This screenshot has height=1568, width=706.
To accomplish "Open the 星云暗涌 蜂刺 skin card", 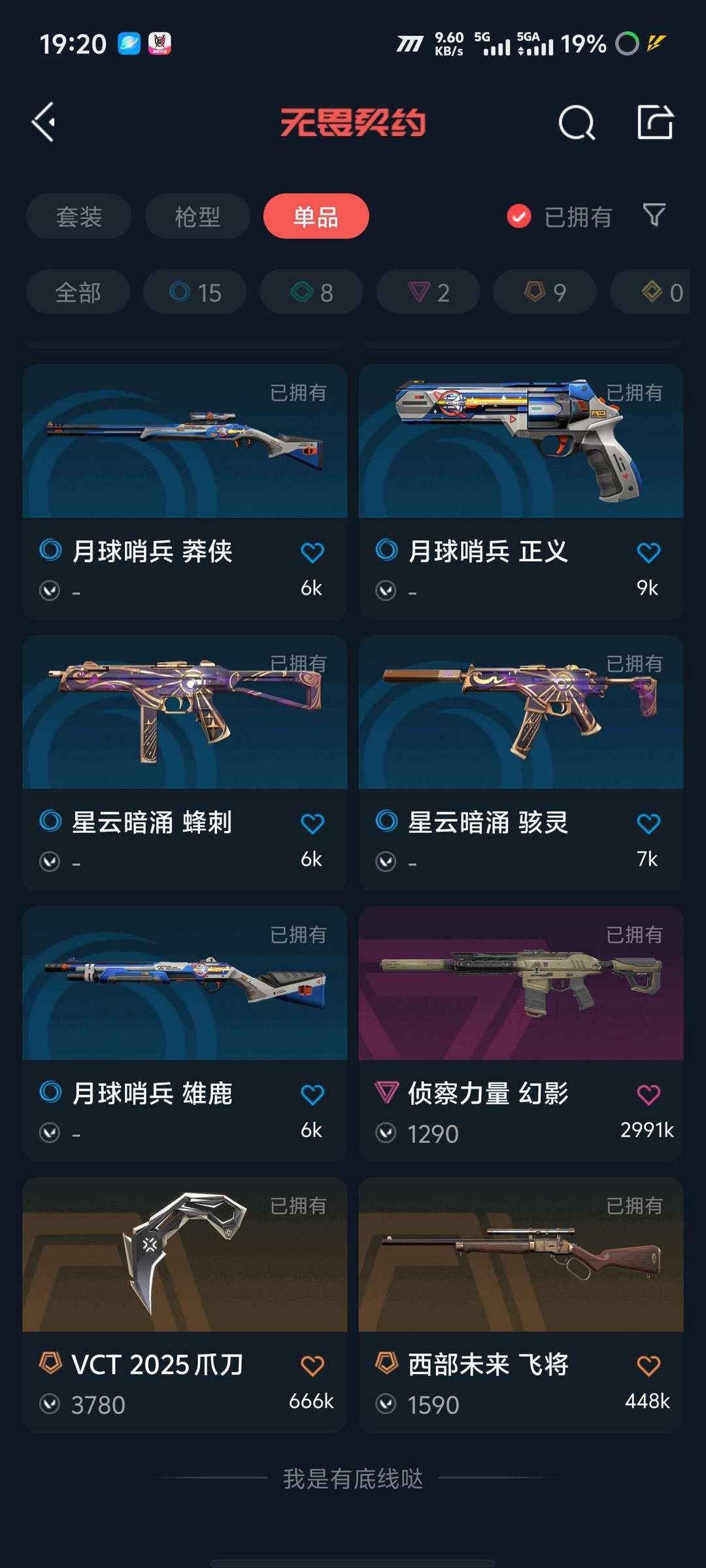I will pos(185,762).
